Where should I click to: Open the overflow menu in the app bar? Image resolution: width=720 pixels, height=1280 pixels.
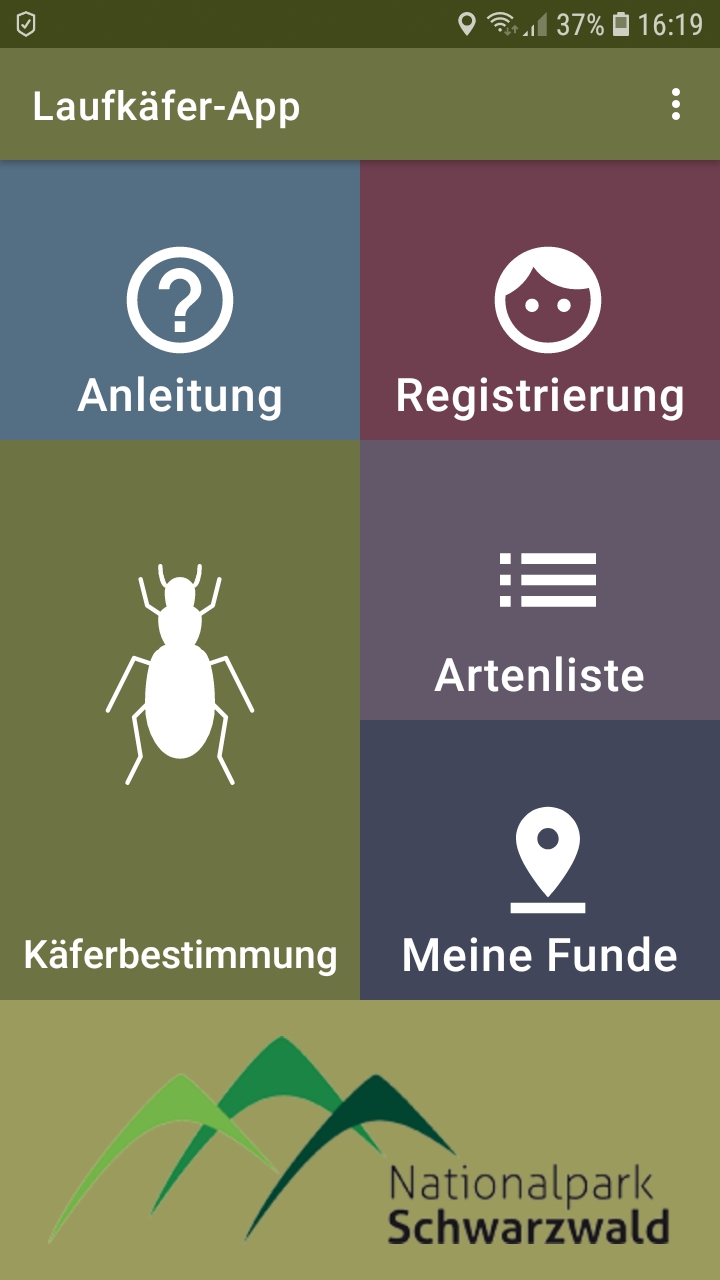pyautogui.click(x=676, y=104)
